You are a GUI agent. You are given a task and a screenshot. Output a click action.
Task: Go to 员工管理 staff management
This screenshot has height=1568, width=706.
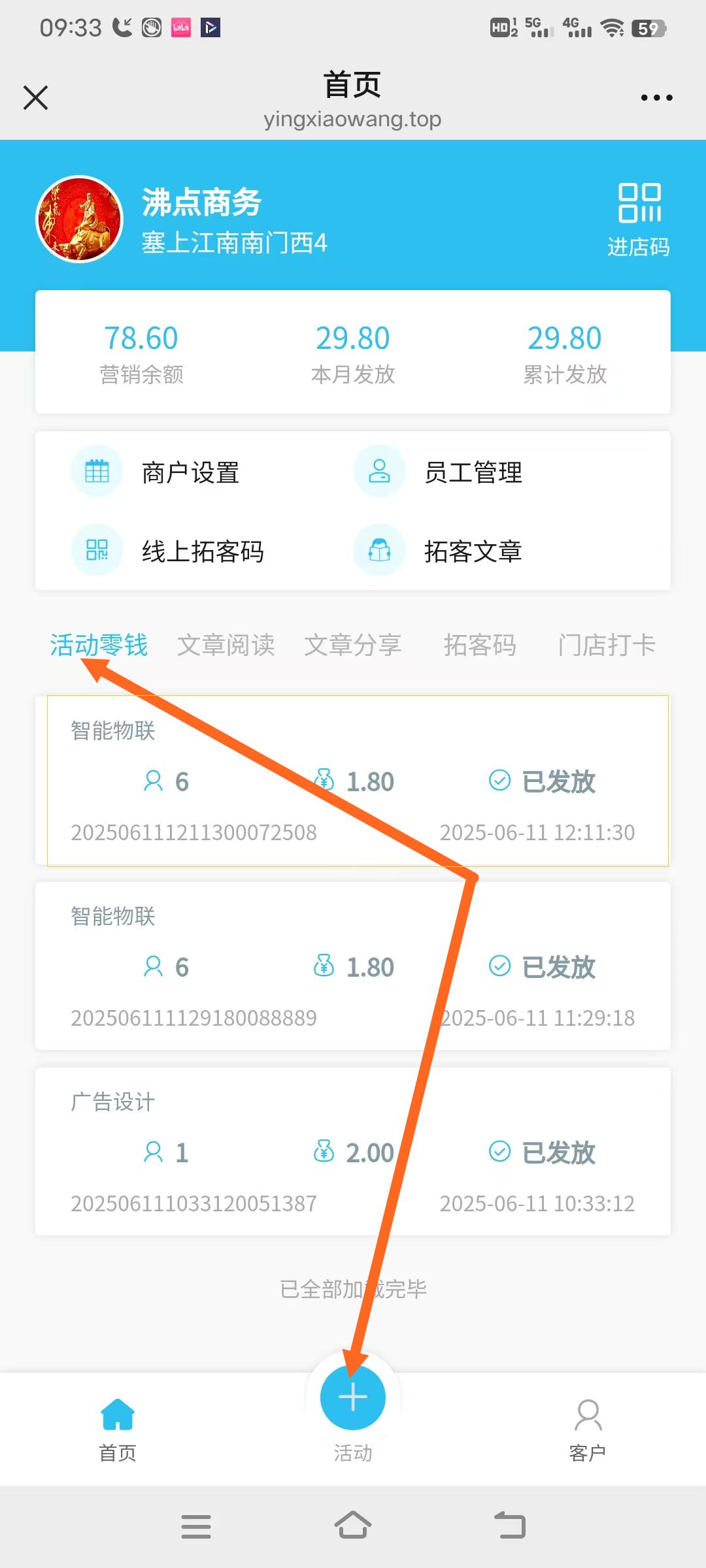pyautogui.click(x=438, y=472)
